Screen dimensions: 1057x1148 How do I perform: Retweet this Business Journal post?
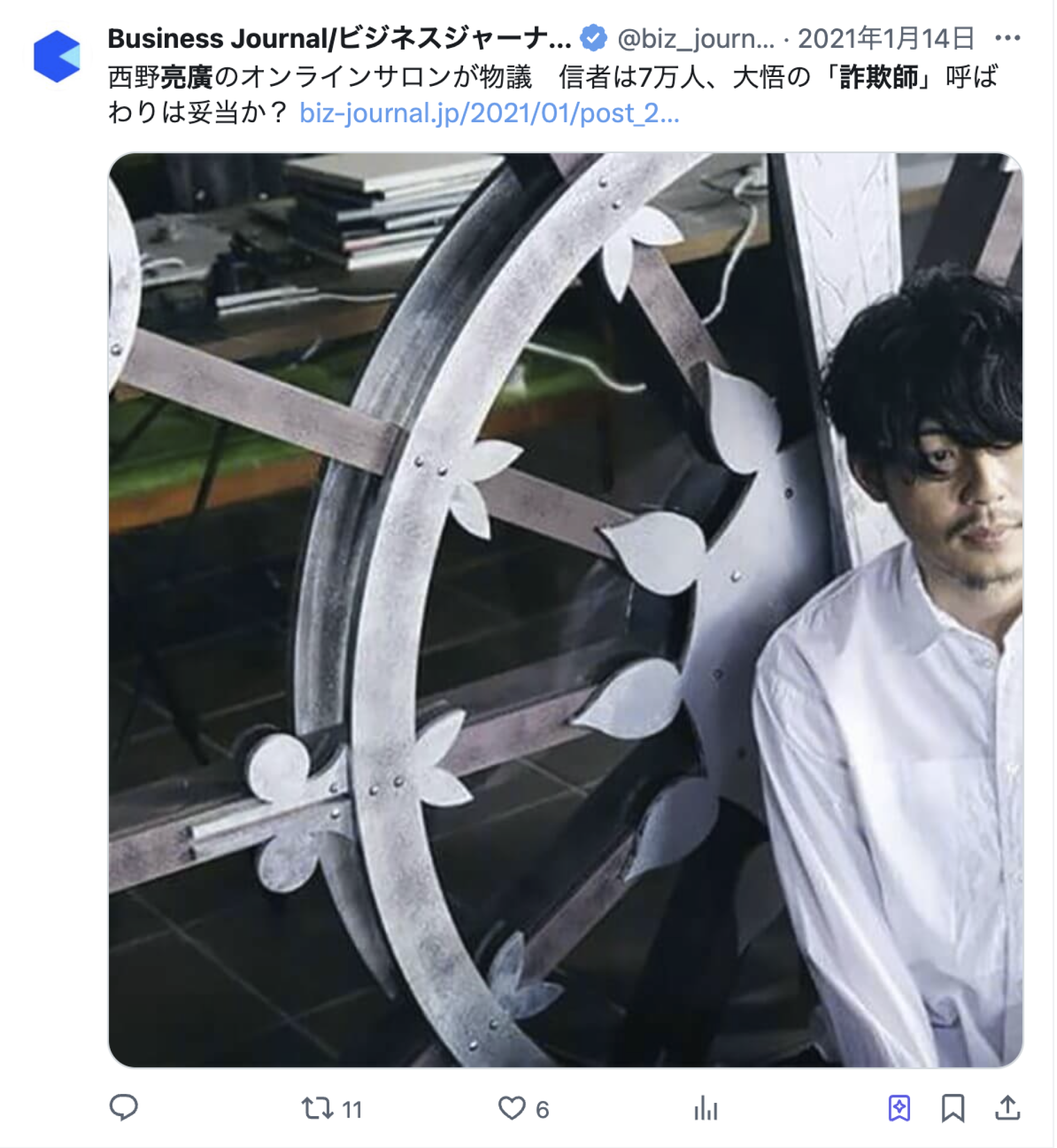coord(318,1108)
